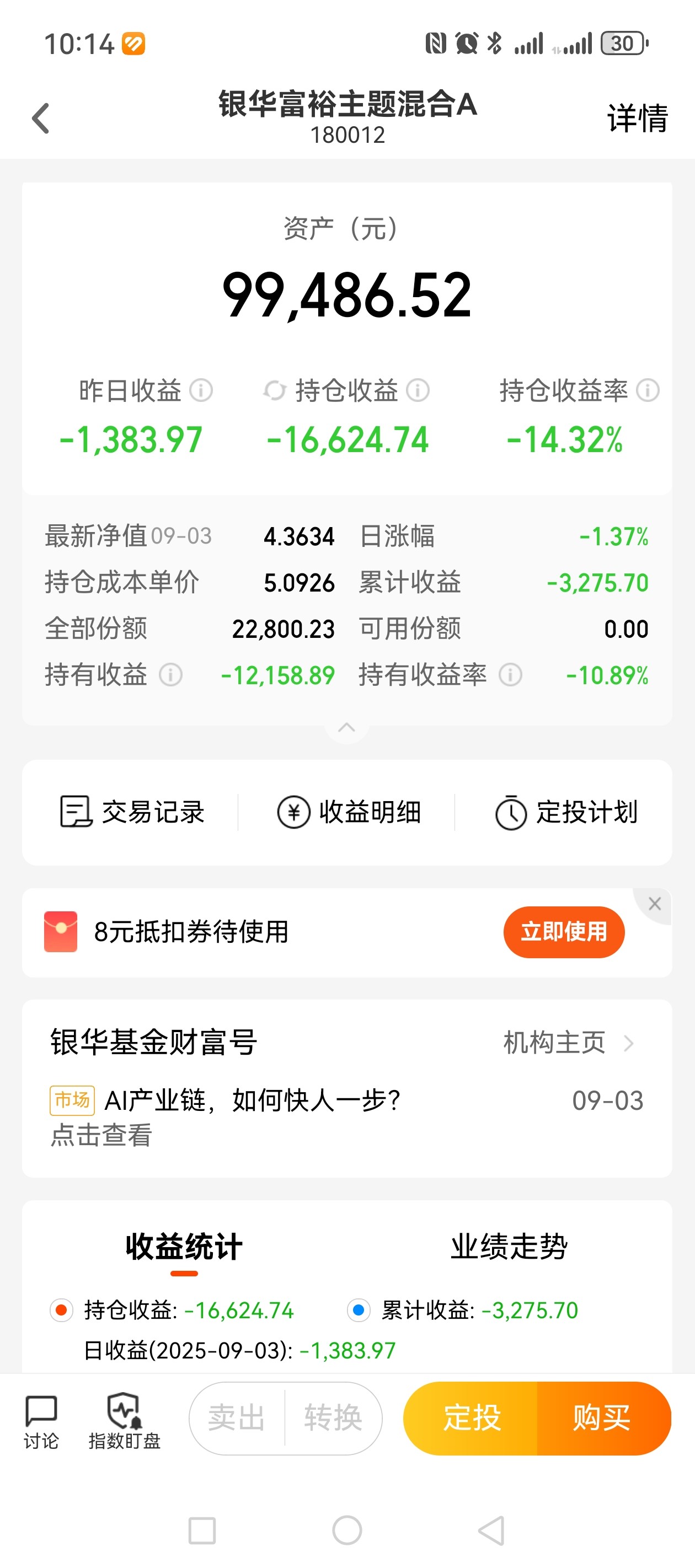The image size is (695, 1568).
Task: Open 机构主页 institution homepage
Action: [569, 1043]
